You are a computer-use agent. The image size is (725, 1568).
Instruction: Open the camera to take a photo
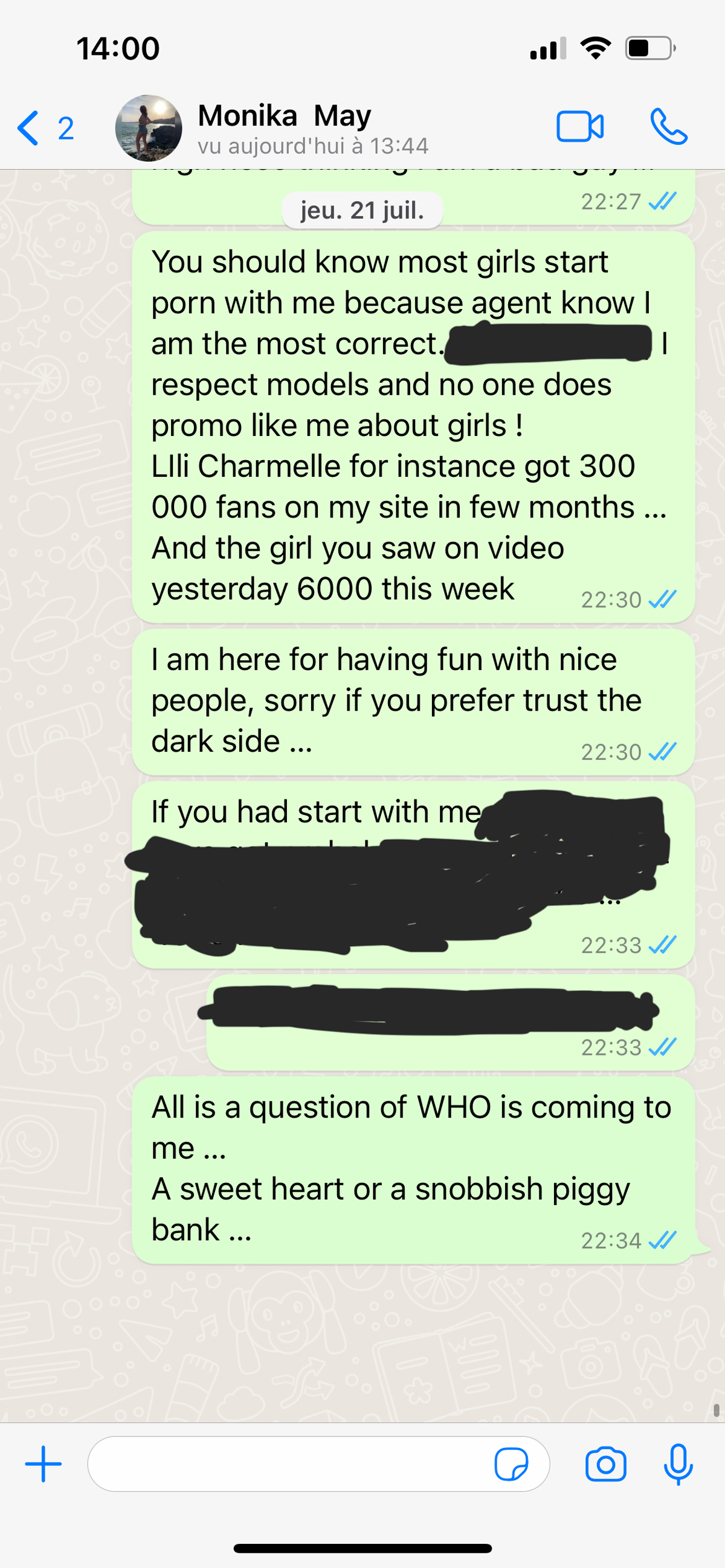[x=605, y=1464]
